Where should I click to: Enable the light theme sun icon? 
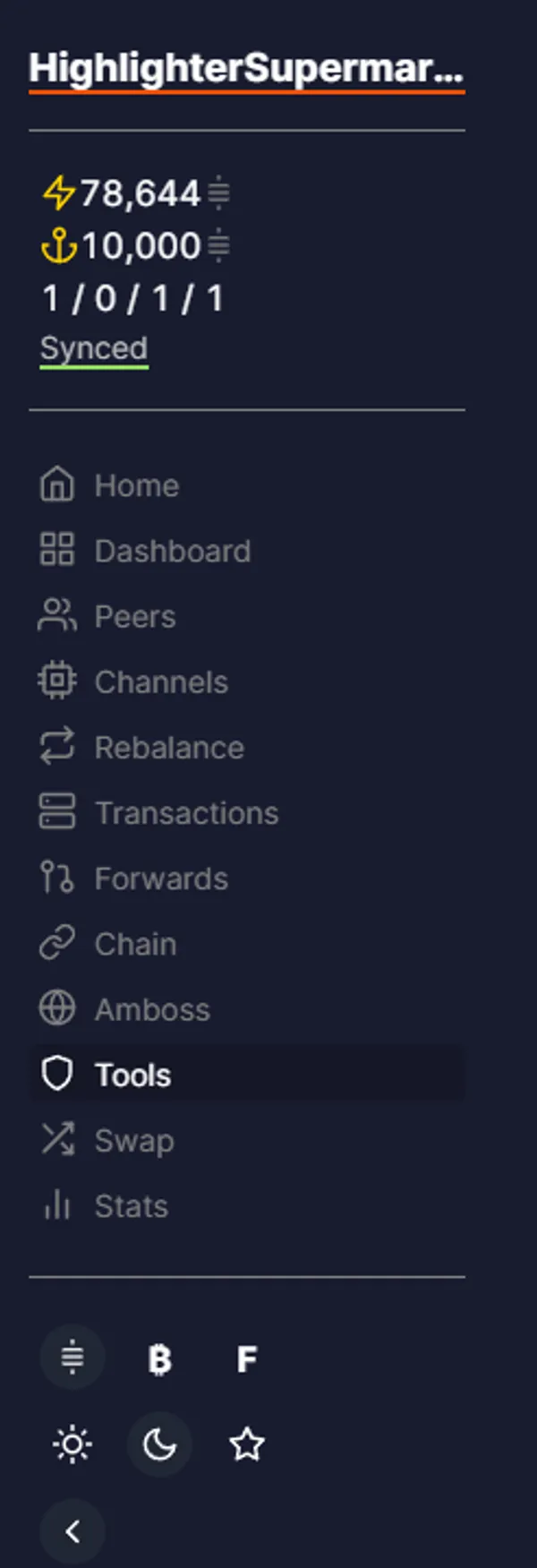[72, 1444]
